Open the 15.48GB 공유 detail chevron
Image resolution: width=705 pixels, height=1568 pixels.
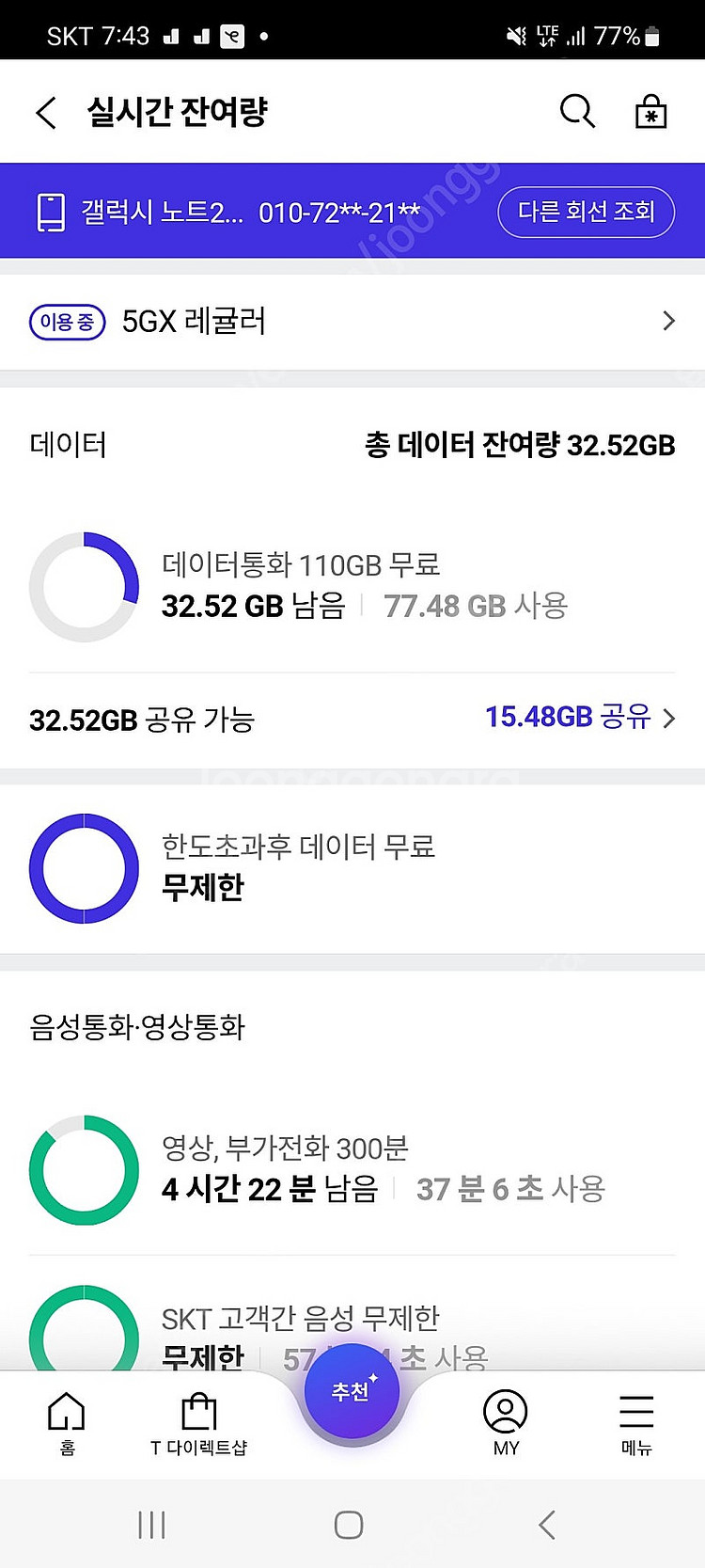tap(668, 718)
